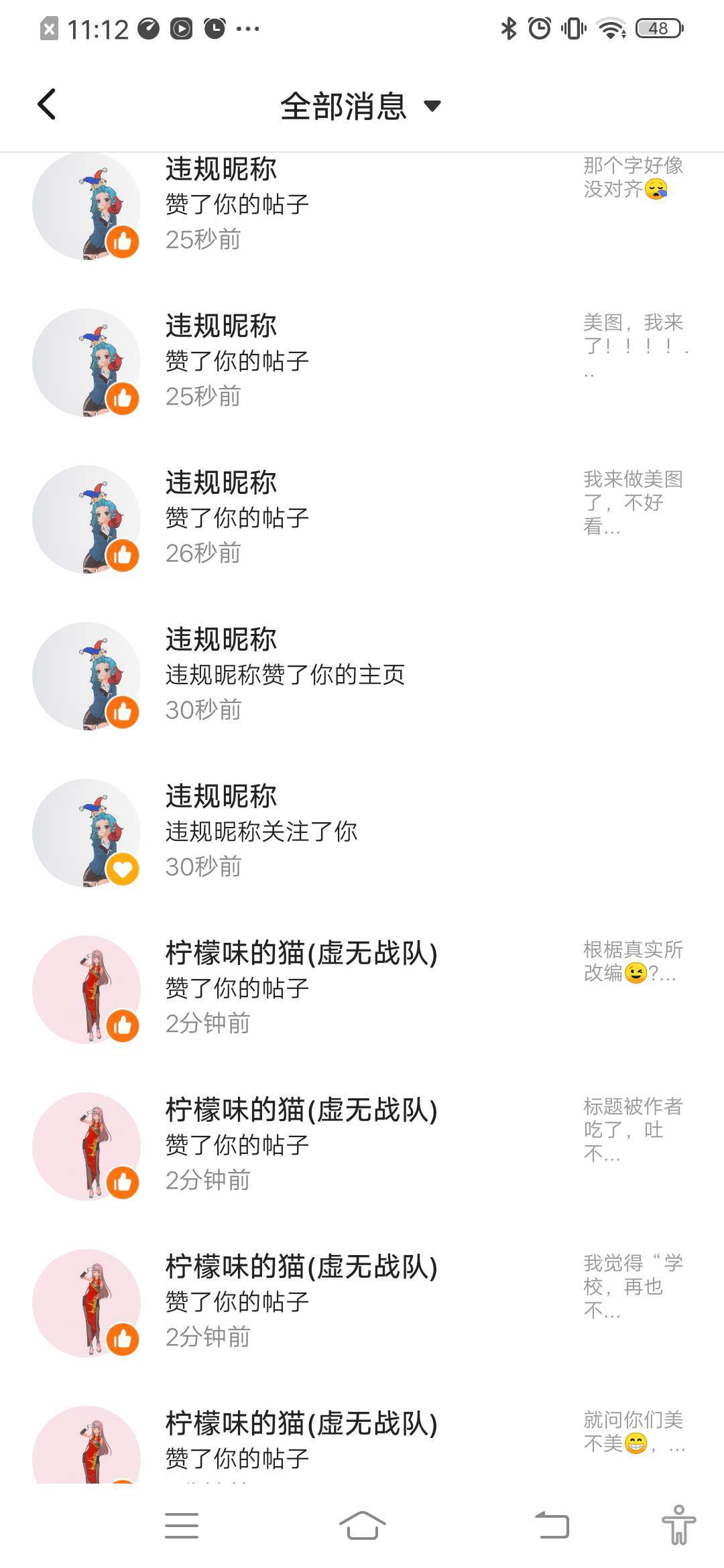
Task: Tap the system back button
Action: 552,1526
